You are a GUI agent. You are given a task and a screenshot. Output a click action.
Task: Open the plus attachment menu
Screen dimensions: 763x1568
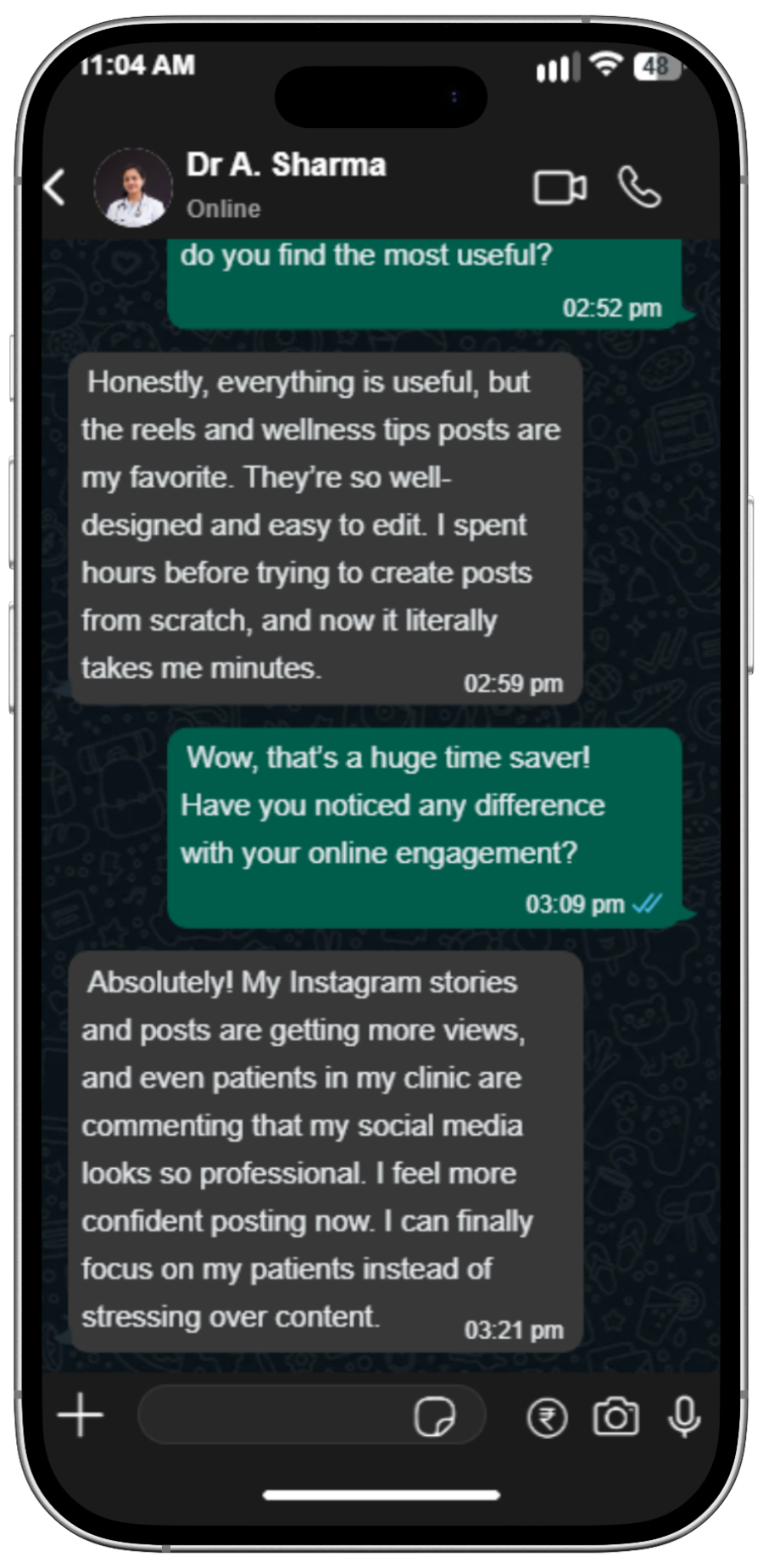[x=81, y=1415]
